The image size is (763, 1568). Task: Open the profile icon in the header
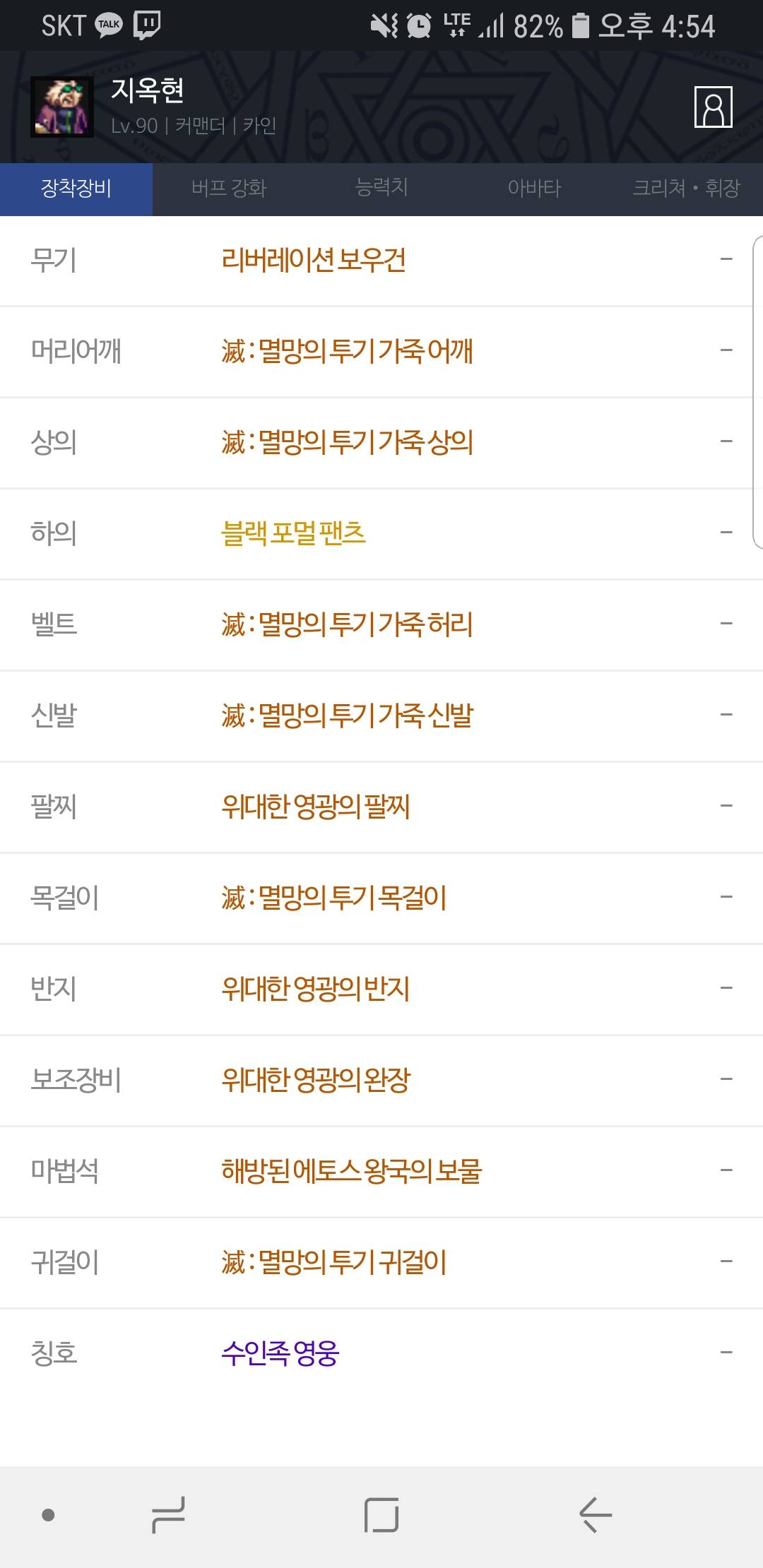(x=713, y=107)
